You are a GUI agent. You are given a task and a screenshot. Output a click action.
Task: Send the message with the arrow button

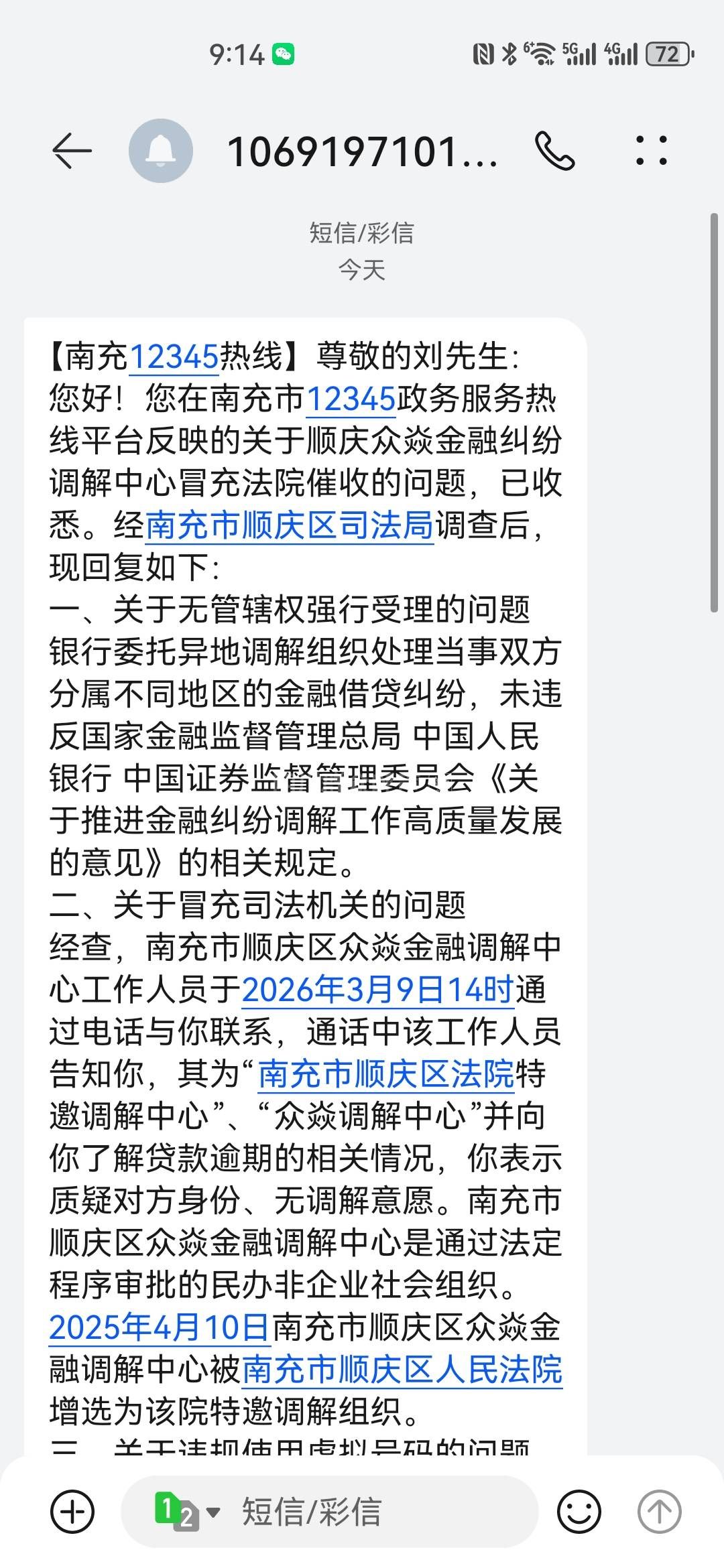pyautogui.click(x=659, y=1511)
